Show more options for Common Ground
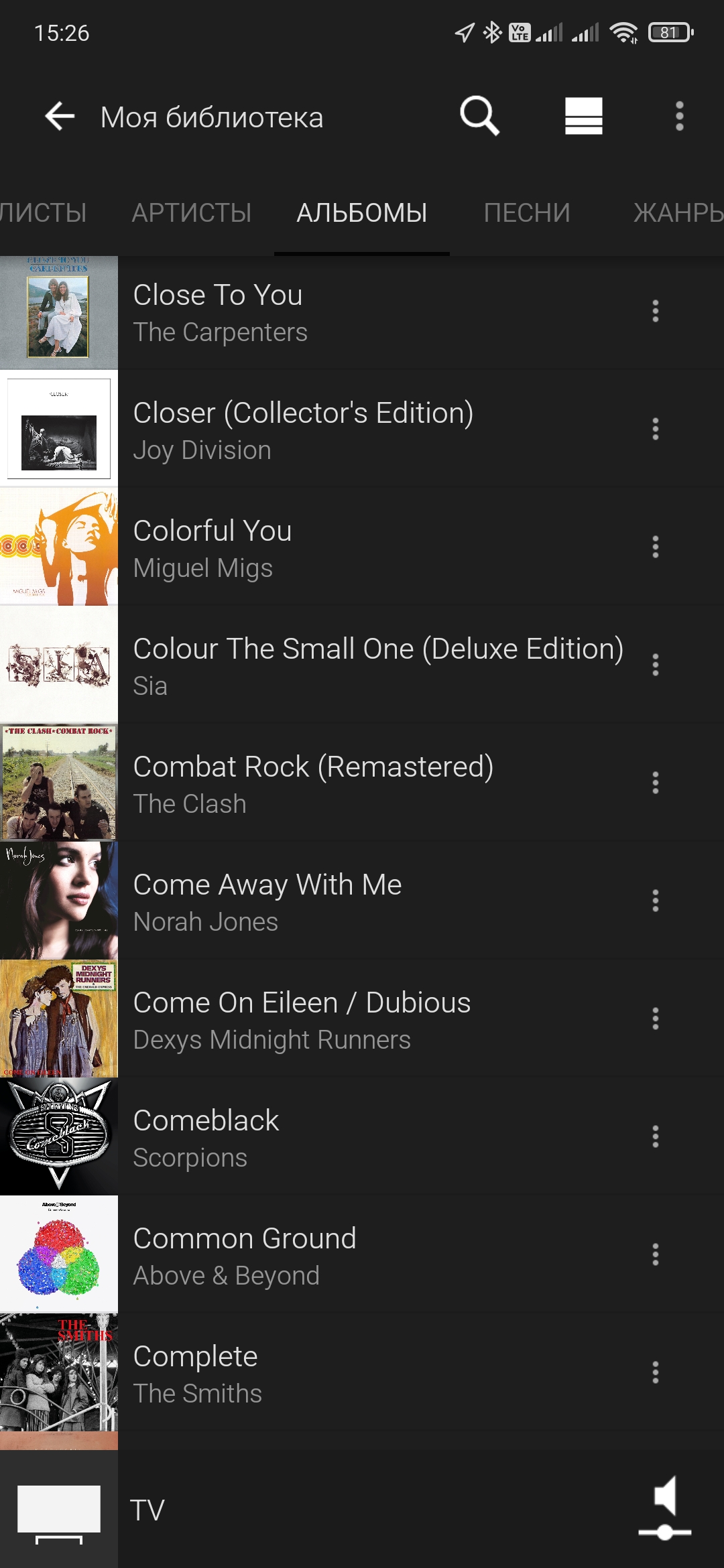724x1568 pixels. point(656,1254)
